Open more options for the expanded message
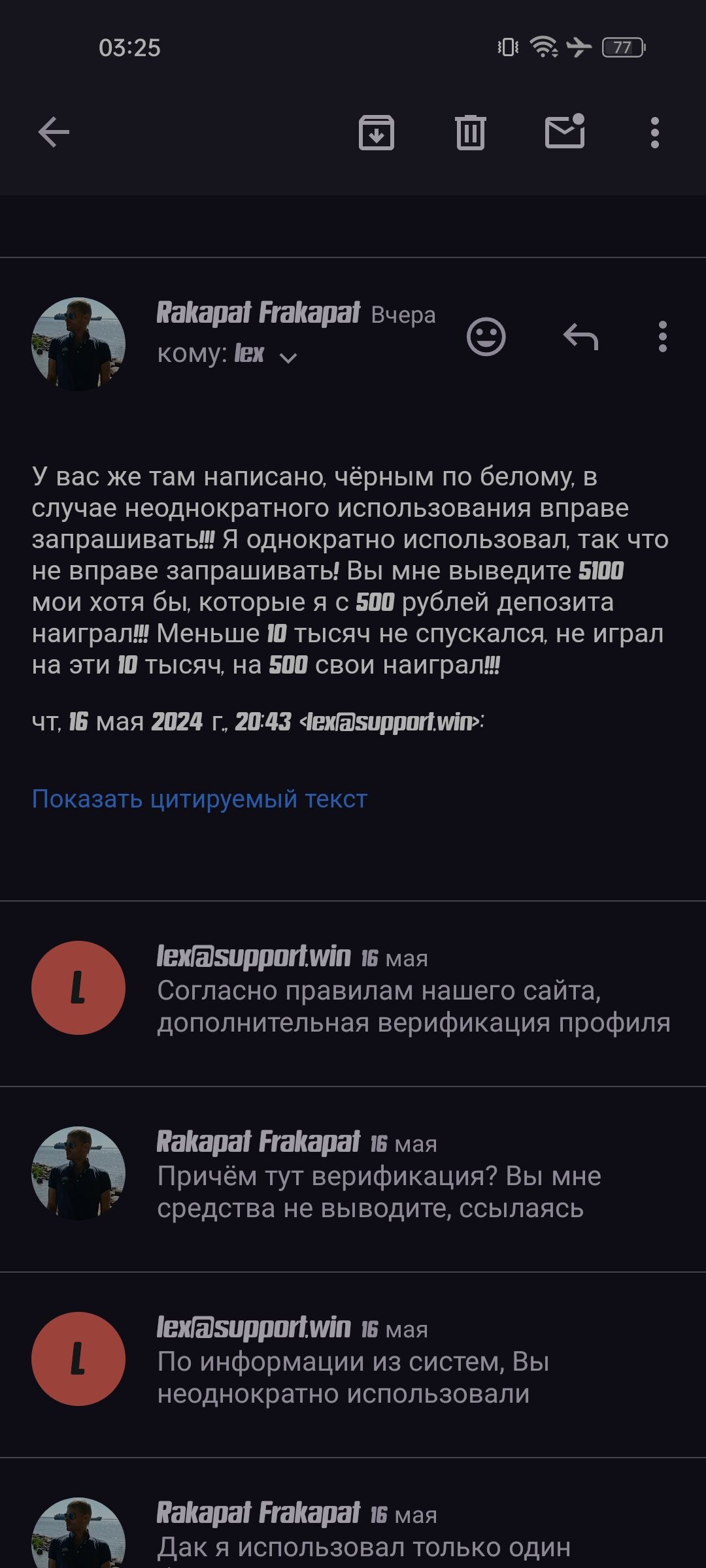 [662, 337]
